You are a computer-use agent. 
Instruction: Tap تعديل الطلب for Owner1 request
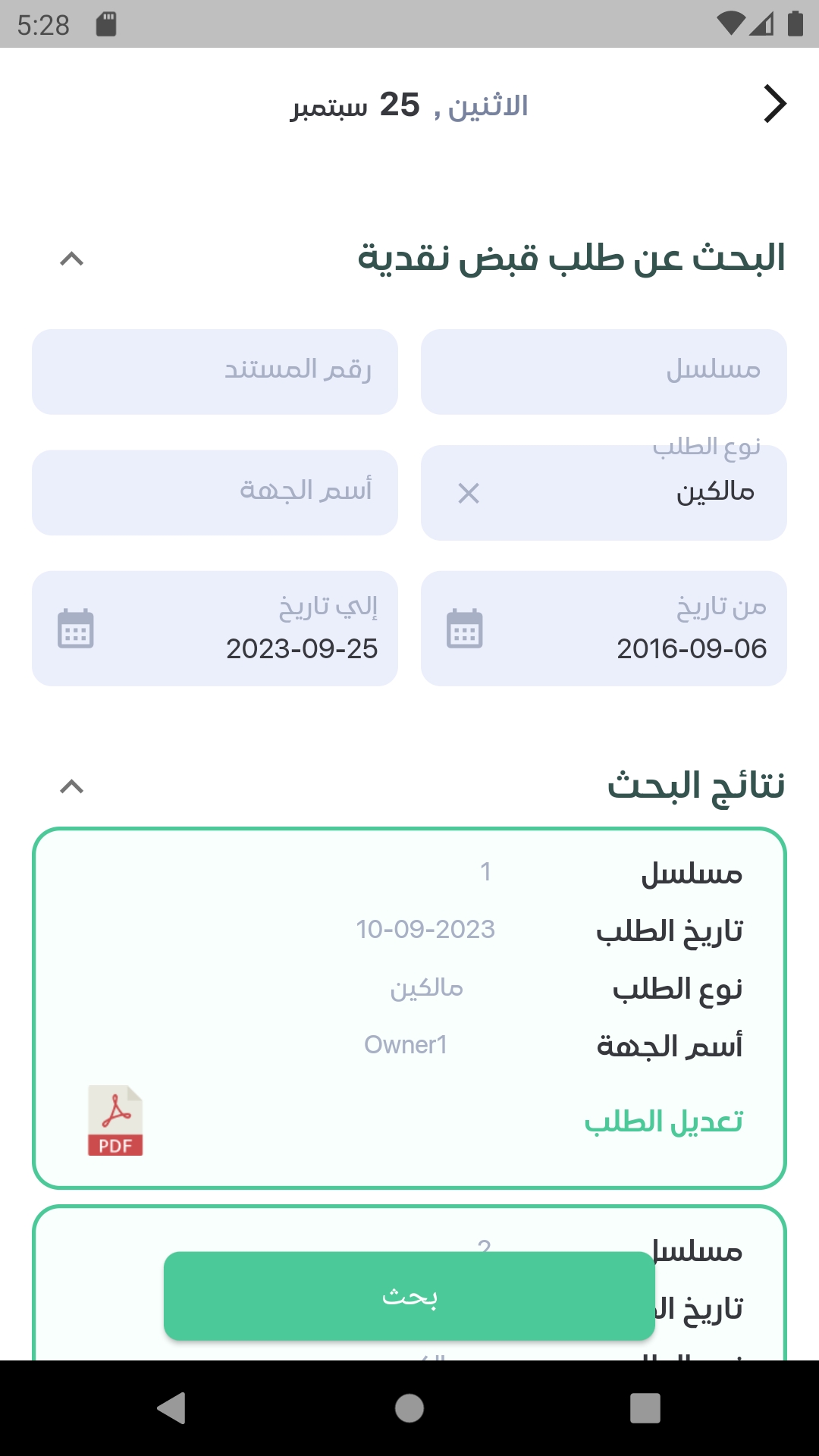pos(663,1122)
